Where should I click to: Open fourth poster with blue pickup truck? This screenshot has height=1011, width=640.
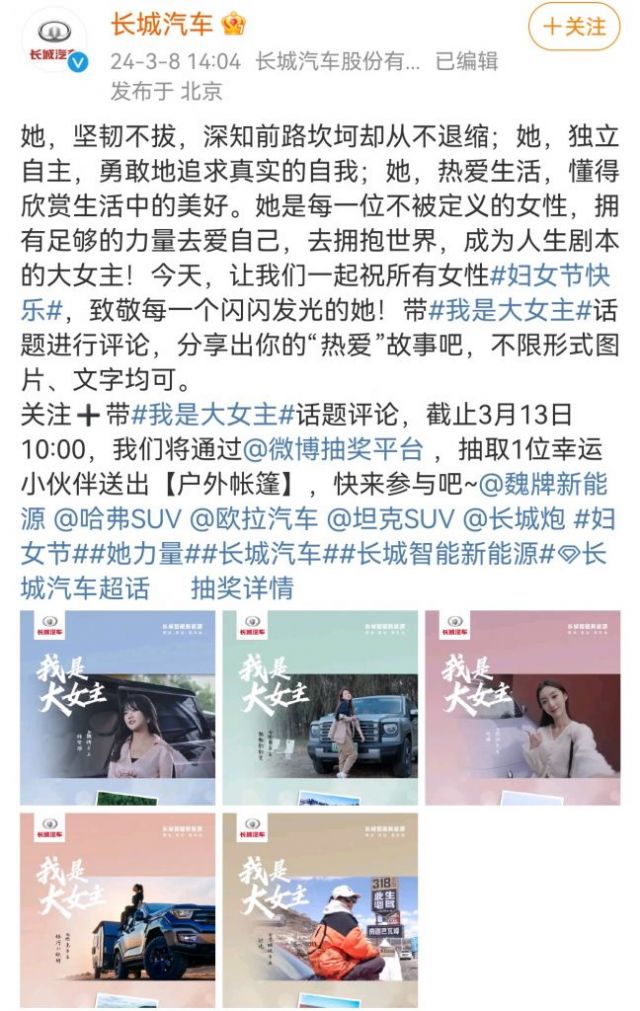tap(117, 910)
